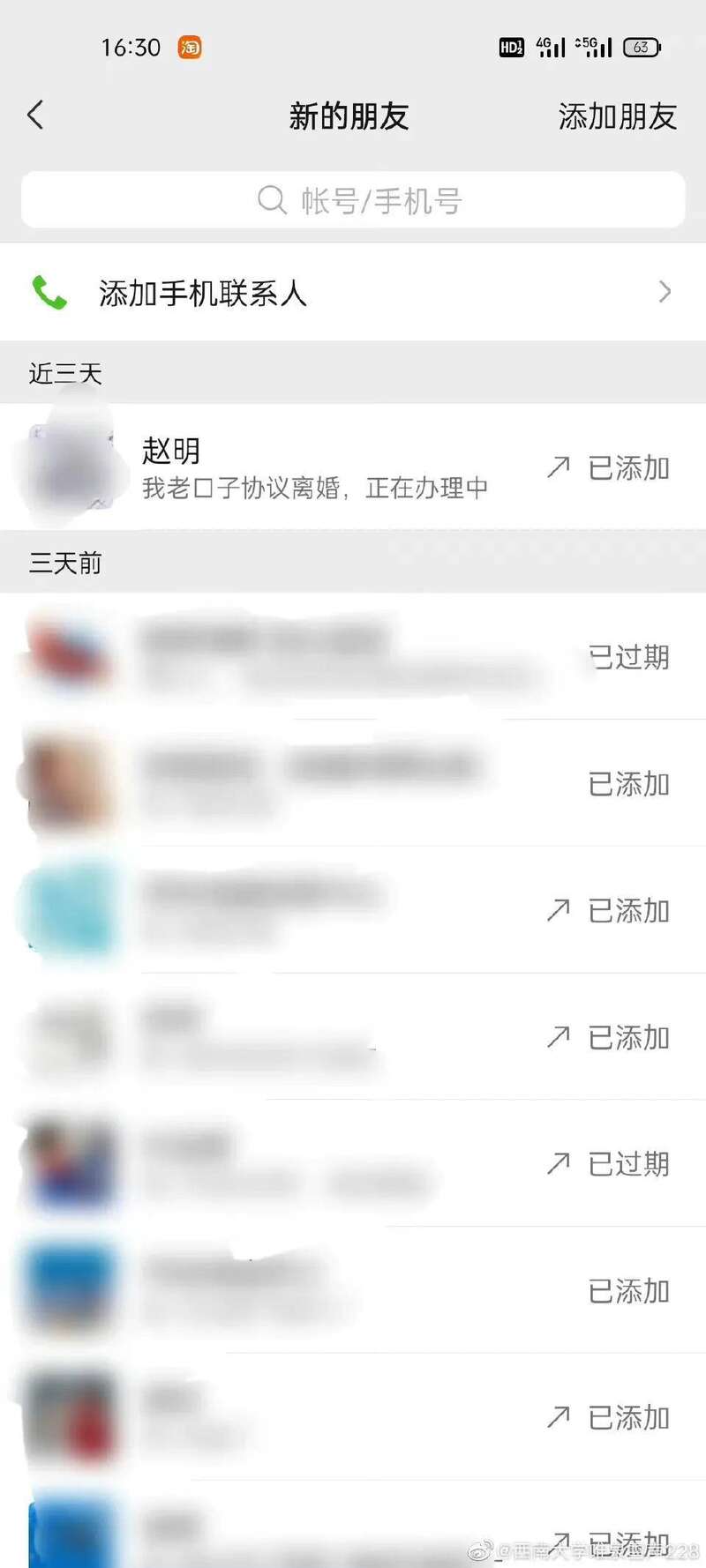Open the 帐号/手机号 search field
This screenshot has width=706, height=1568.
pos(353,200)
